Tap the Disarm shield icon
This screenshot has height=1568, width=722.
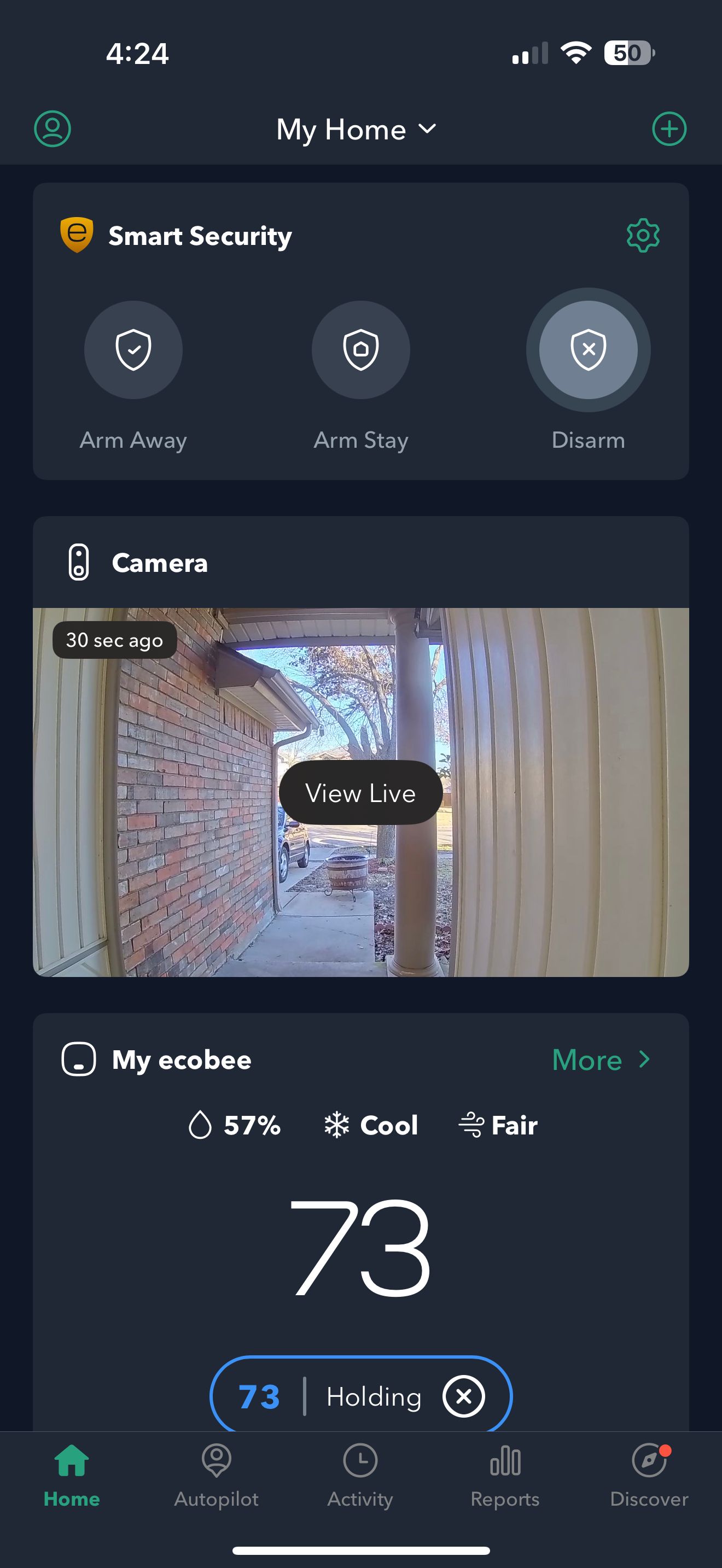[588, 350]
